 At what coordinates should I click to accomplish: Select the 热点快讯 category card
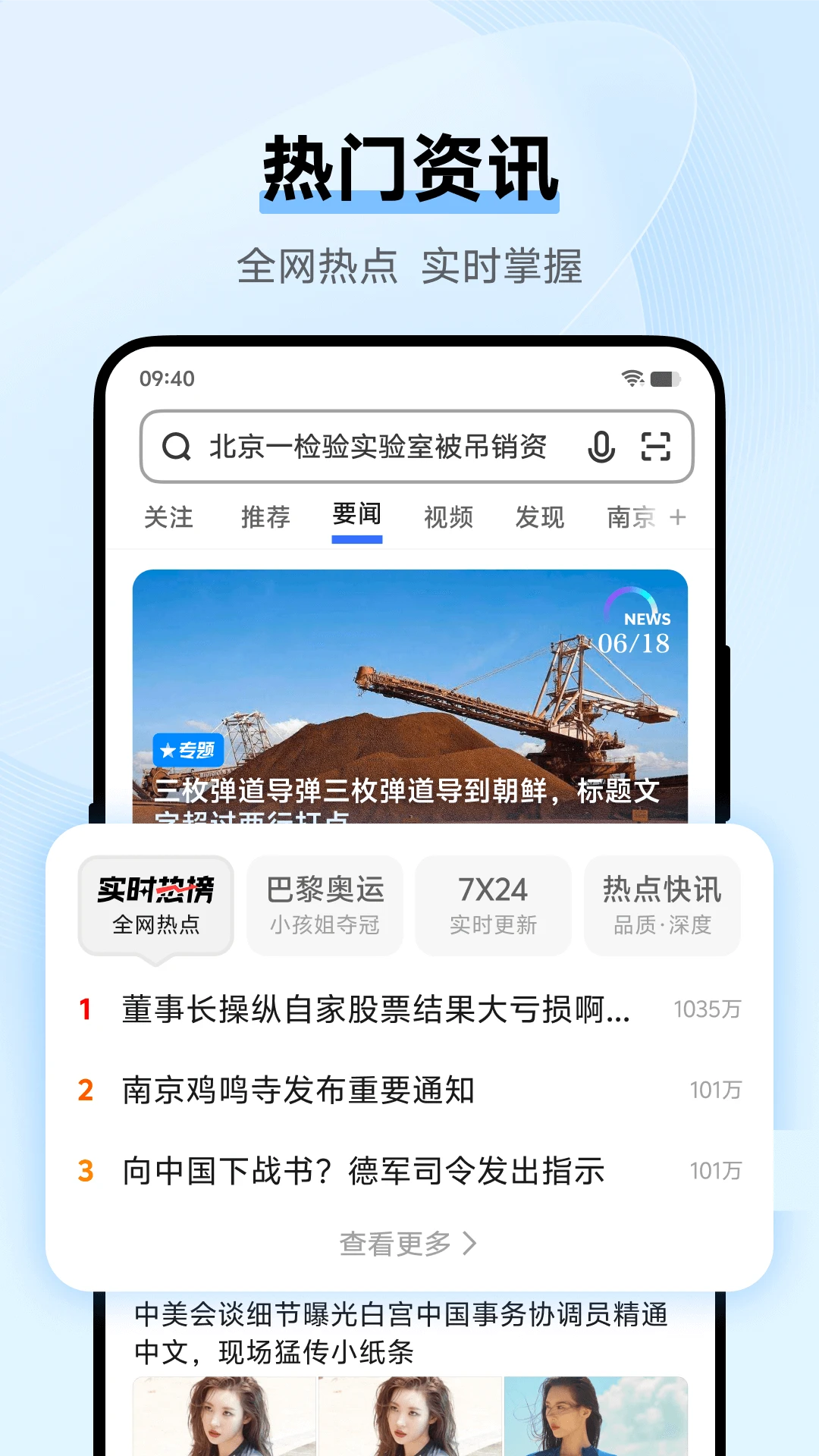tap(661, 904)
